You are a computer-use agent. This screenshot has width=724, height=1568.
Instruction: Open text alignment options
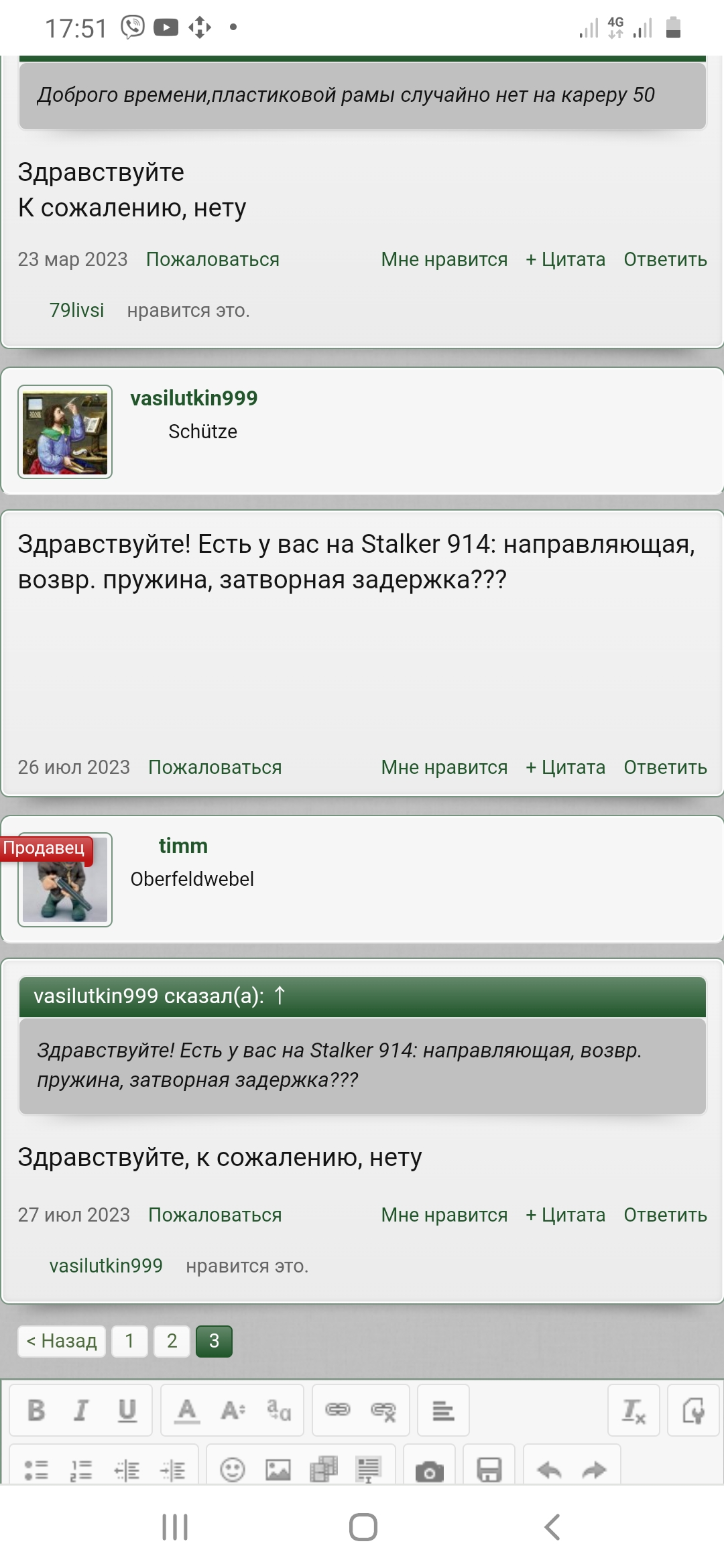443,1411
